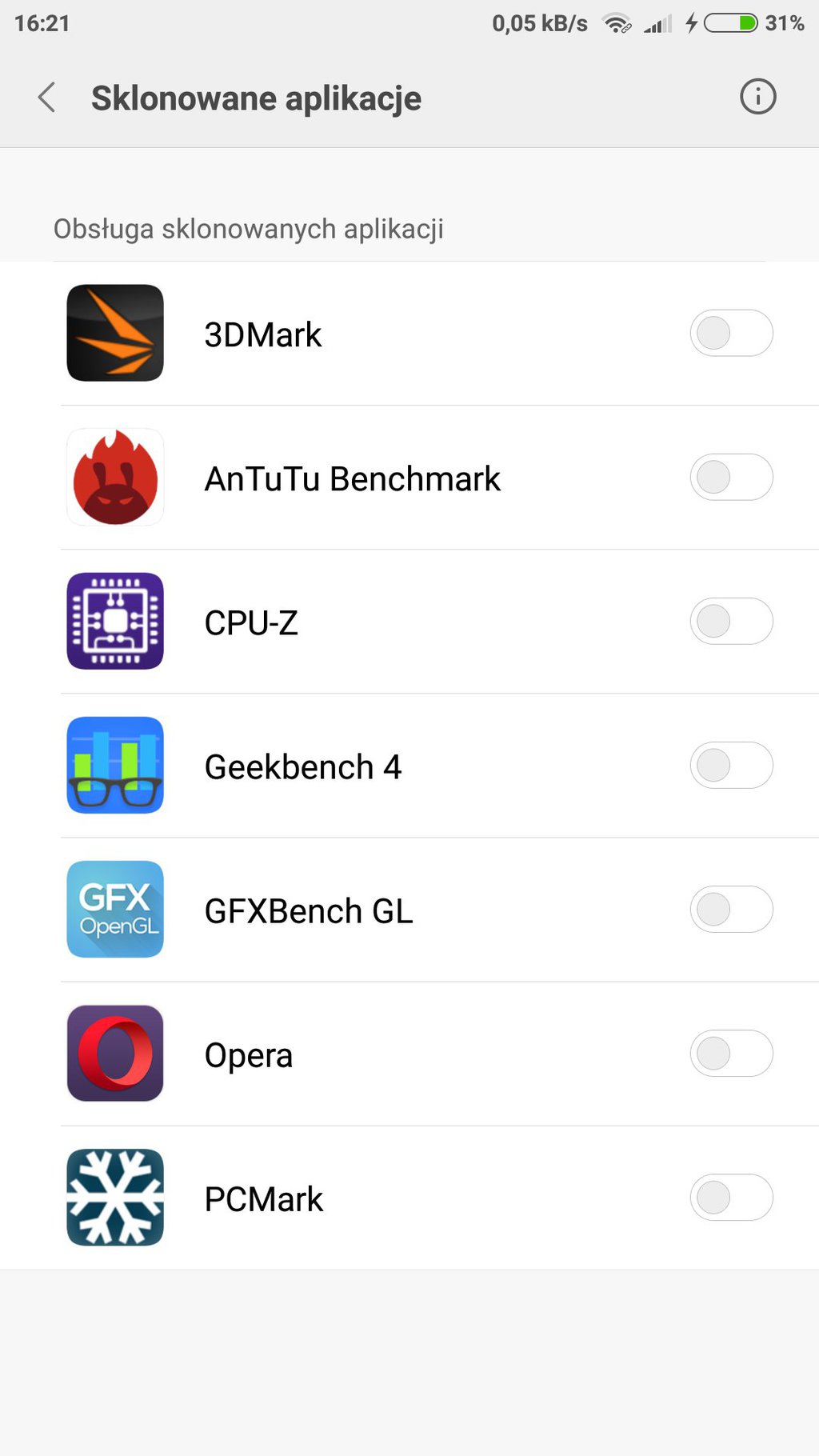Enable Geekbench 4 cloned app
This screenshot has width=819, height=1456.
731,765
